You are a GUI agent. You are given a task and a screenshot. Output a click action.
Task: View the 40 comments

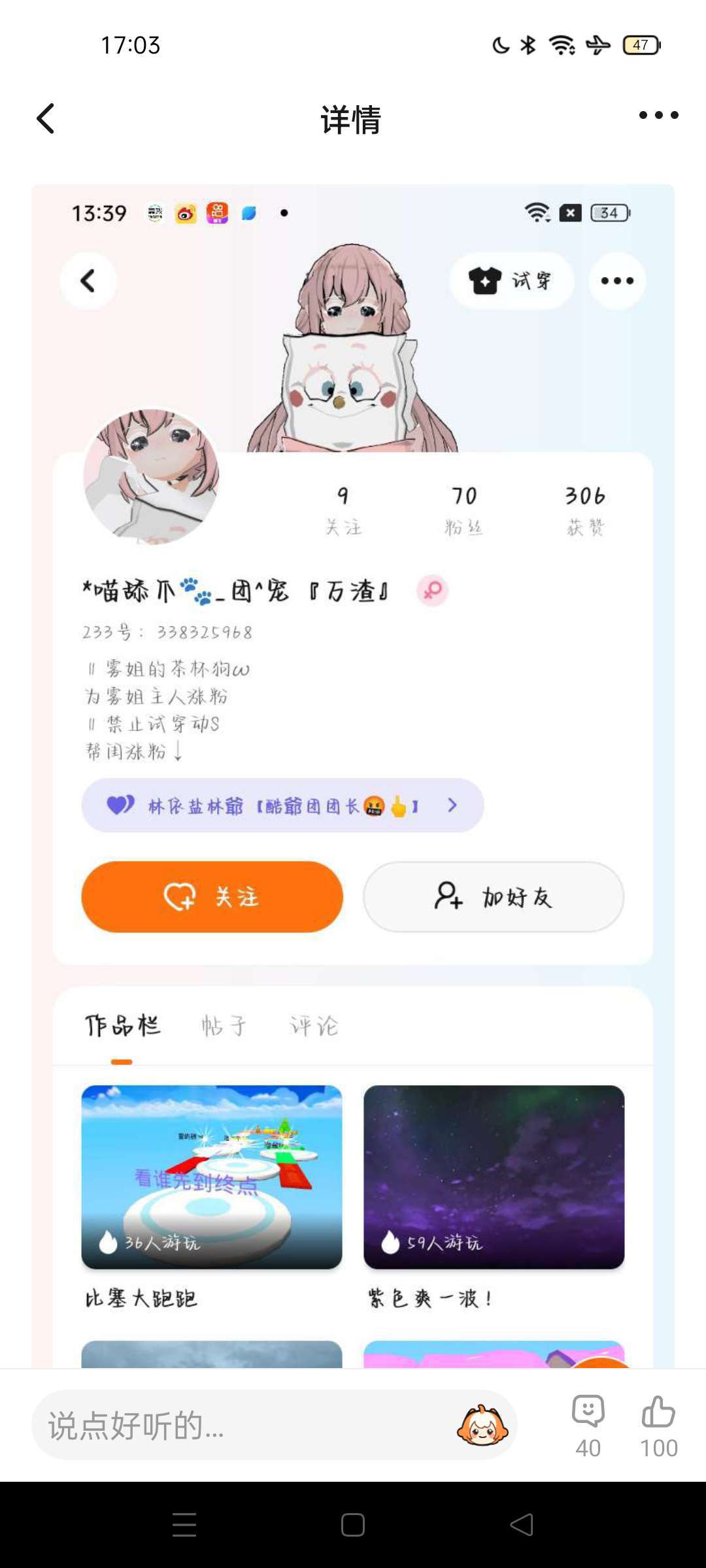click(x=588, y=1426)
